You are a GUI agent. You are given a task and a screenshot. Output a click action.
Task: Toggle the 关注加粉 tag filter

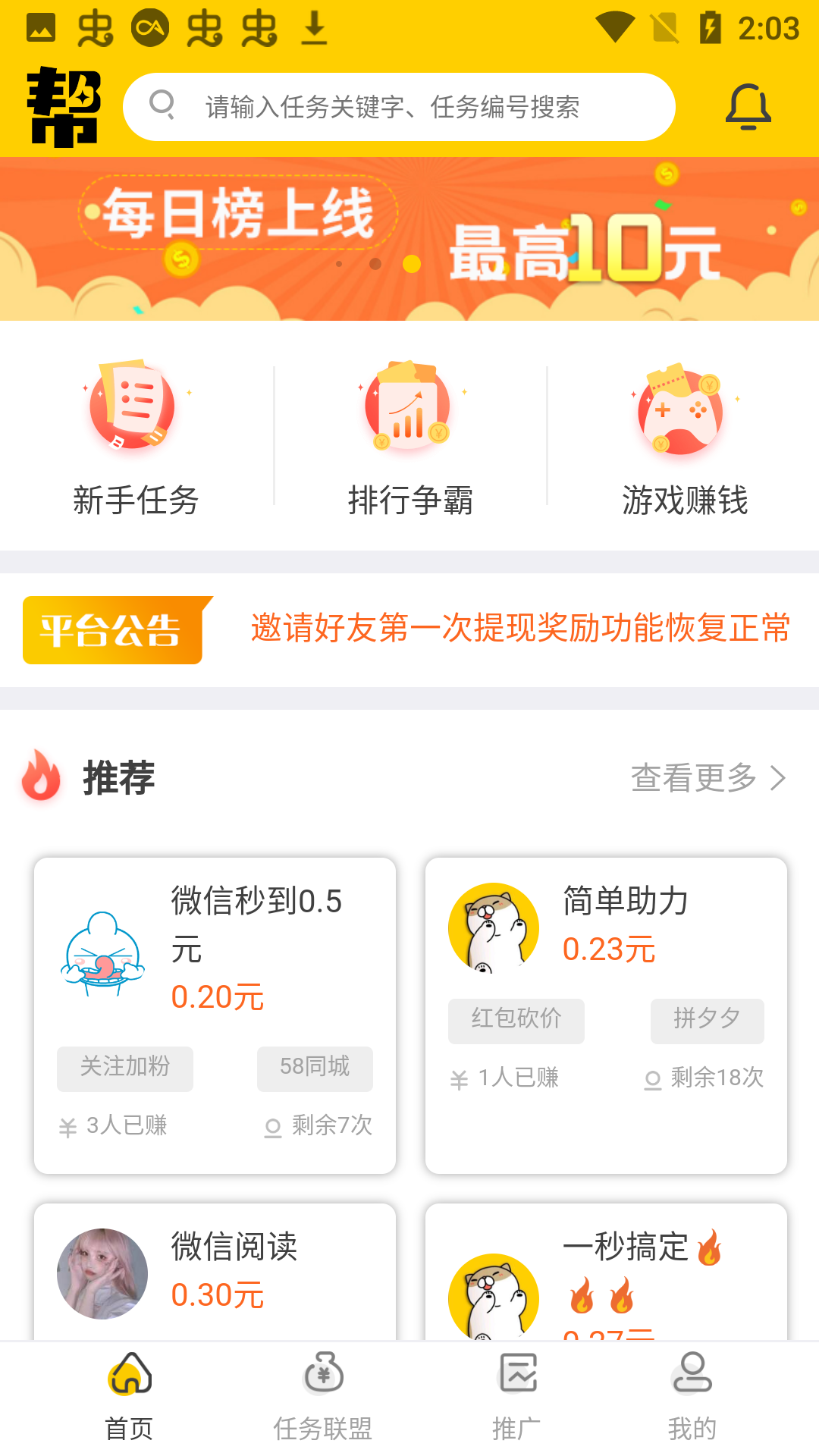(124, 1068)
